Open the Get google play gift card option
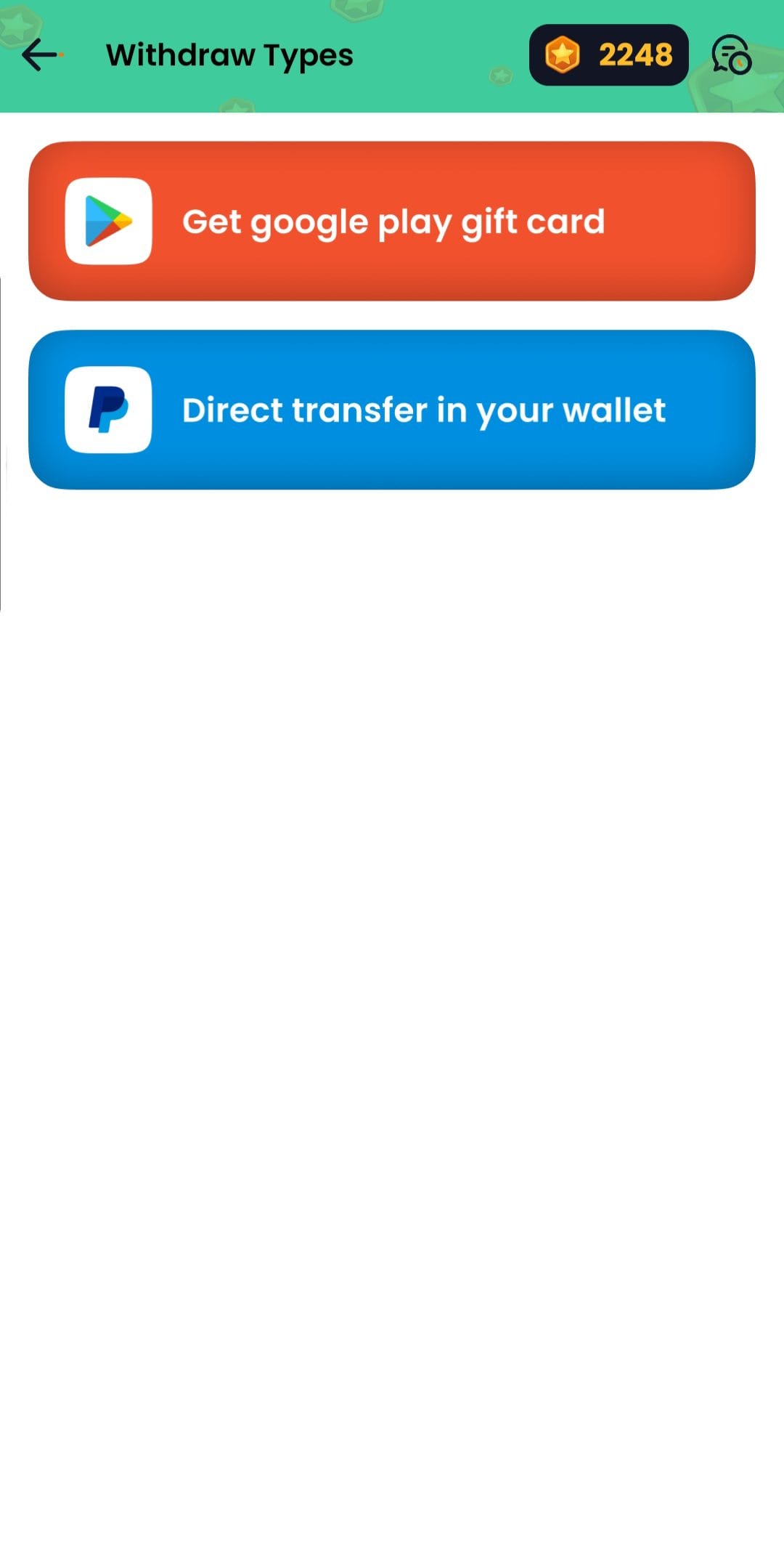The image size is (784, 1545). [x=392, y=222]
